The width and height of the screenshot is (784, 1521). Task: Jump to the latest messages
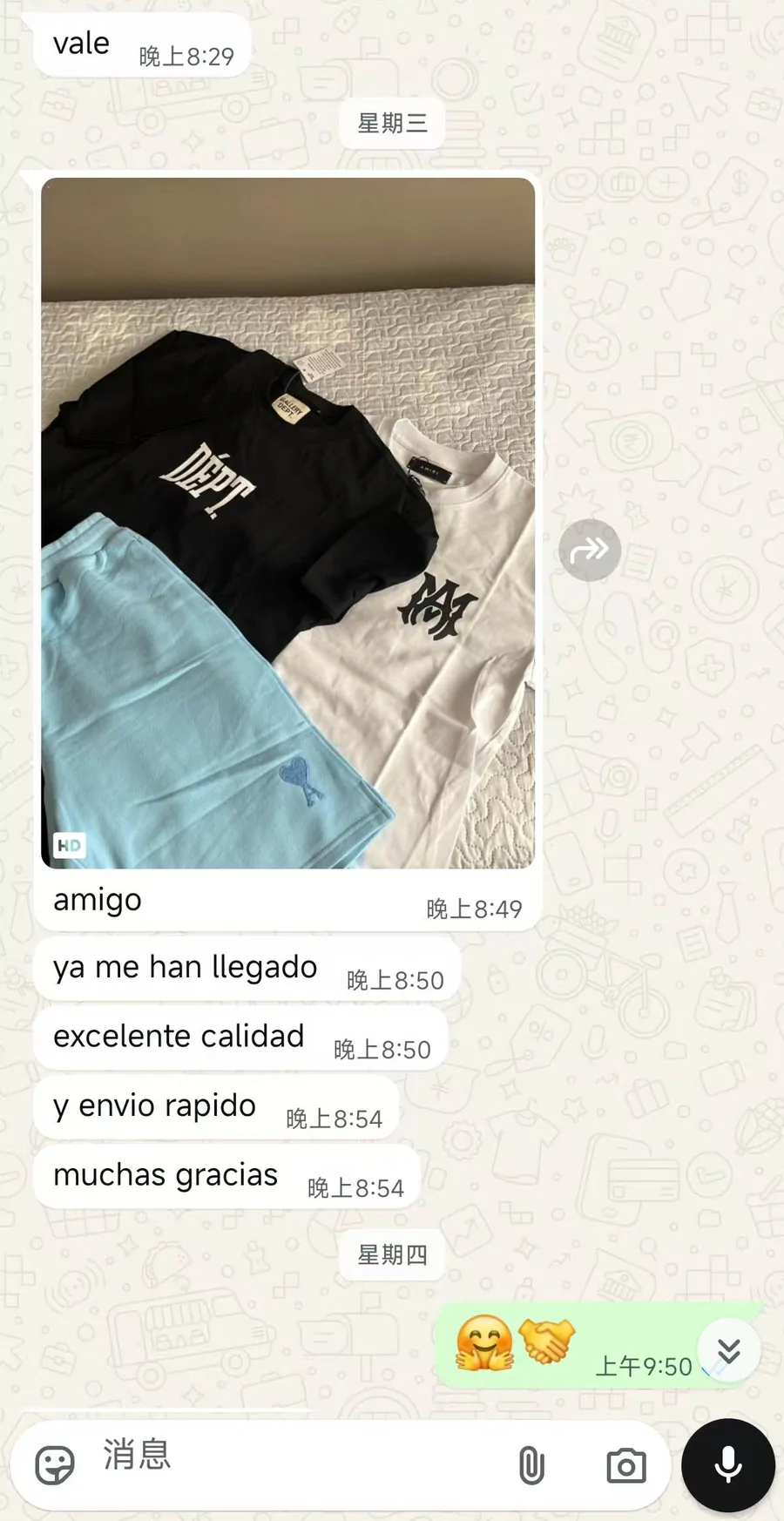point(729,1351)
